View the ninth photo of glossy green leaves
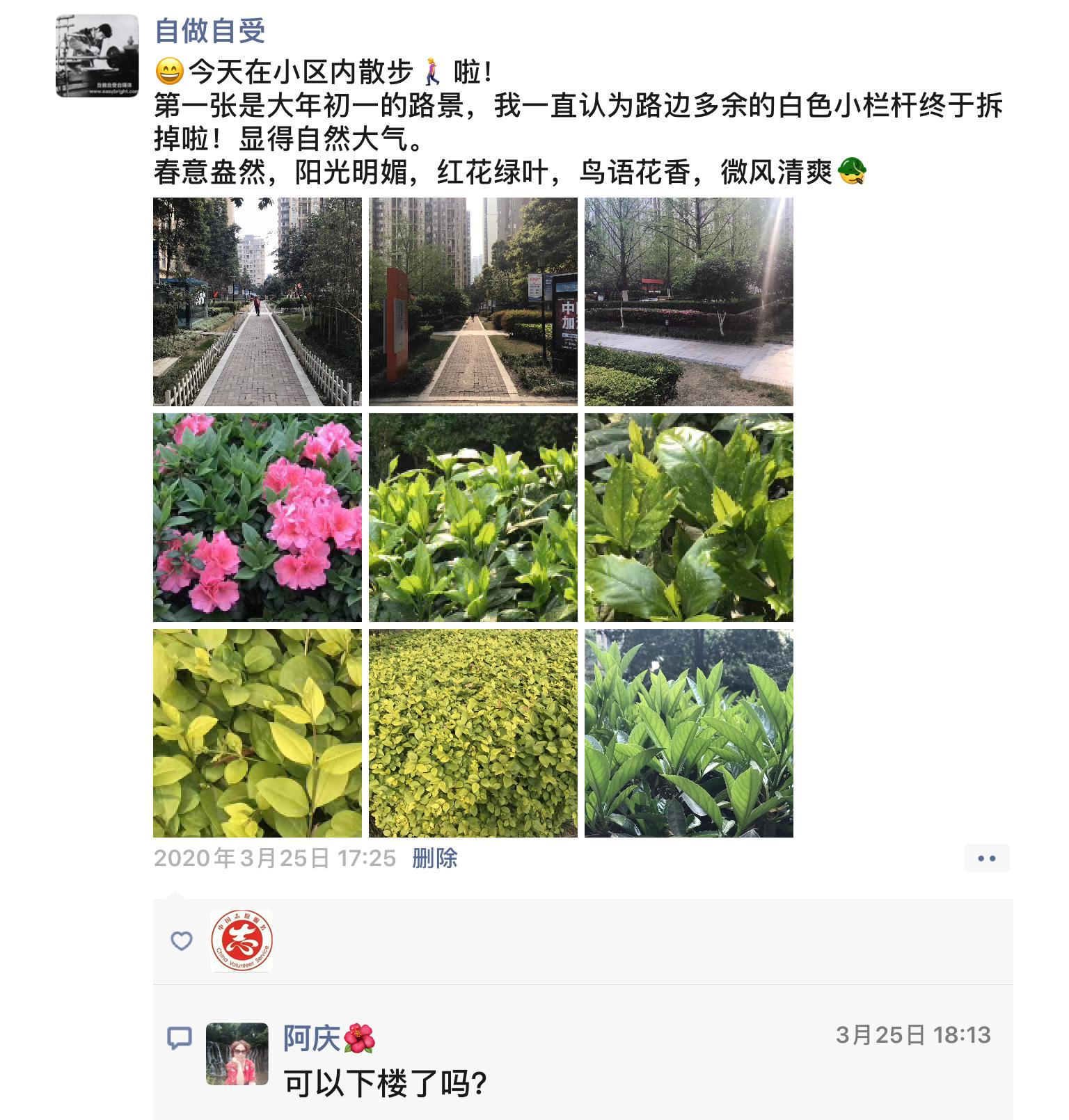 click(689, 733)
